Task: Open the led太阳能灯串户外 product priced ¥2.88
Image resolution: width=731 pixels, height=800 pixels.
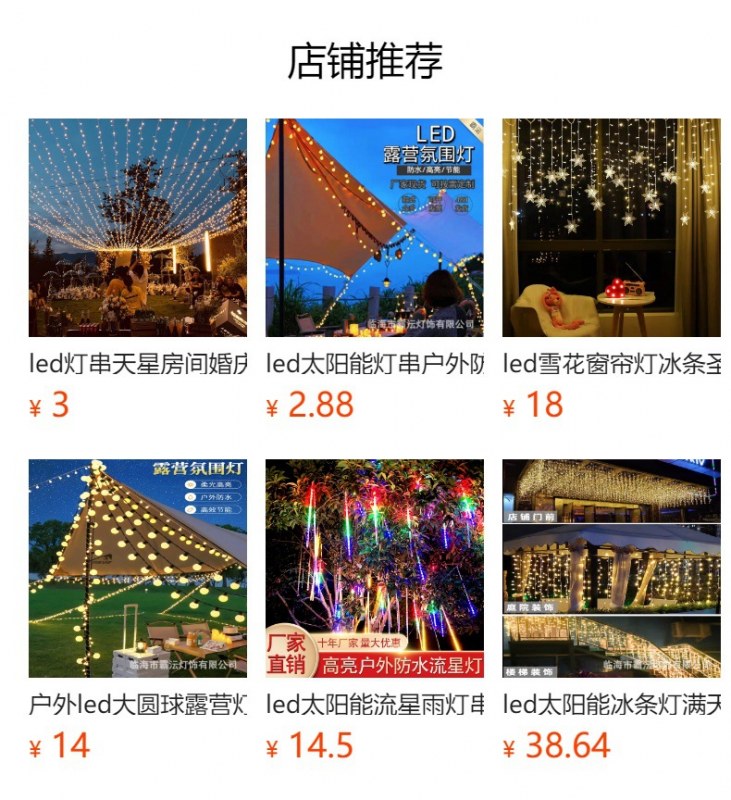Action: (374, 228)
